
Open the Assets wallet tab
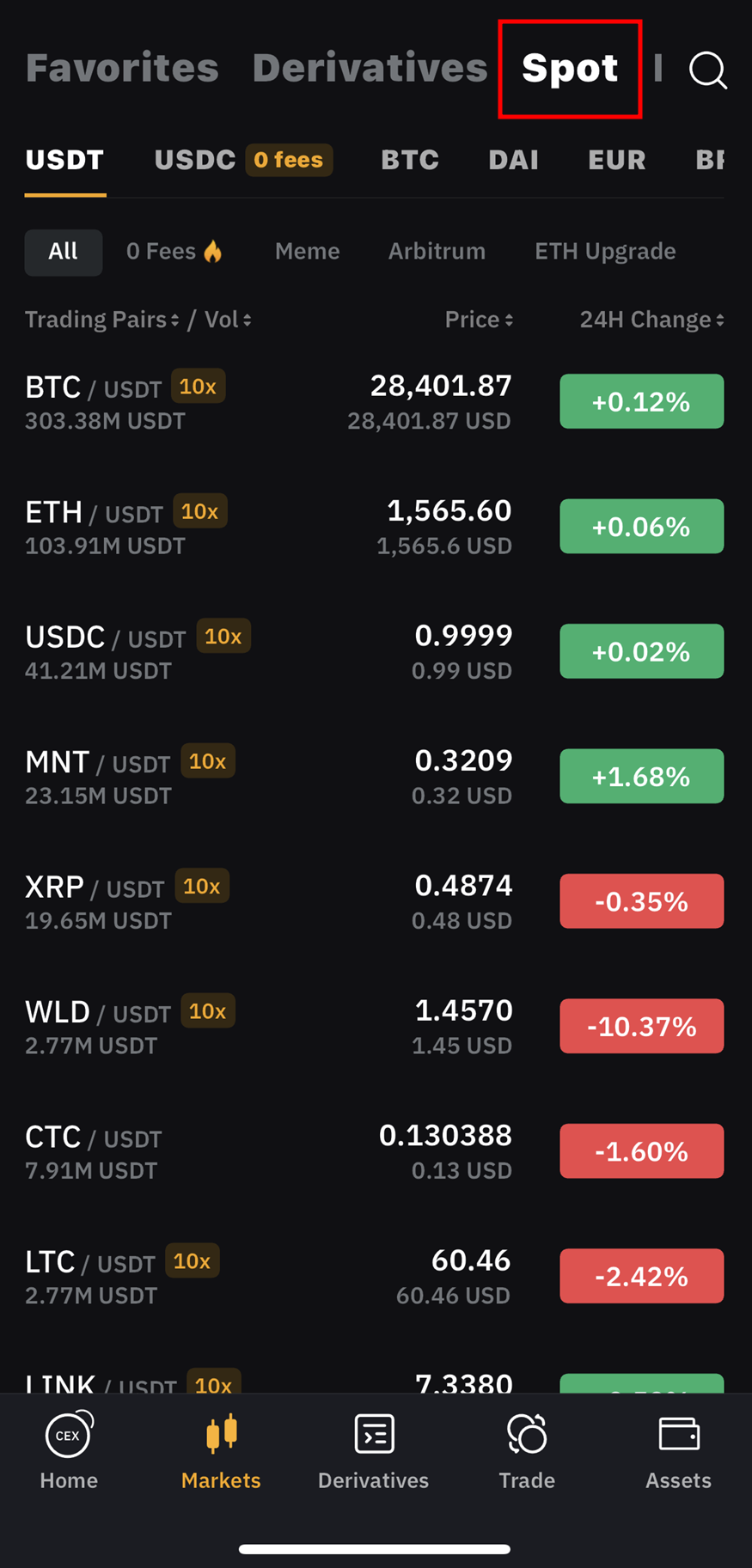[678, 1452]
